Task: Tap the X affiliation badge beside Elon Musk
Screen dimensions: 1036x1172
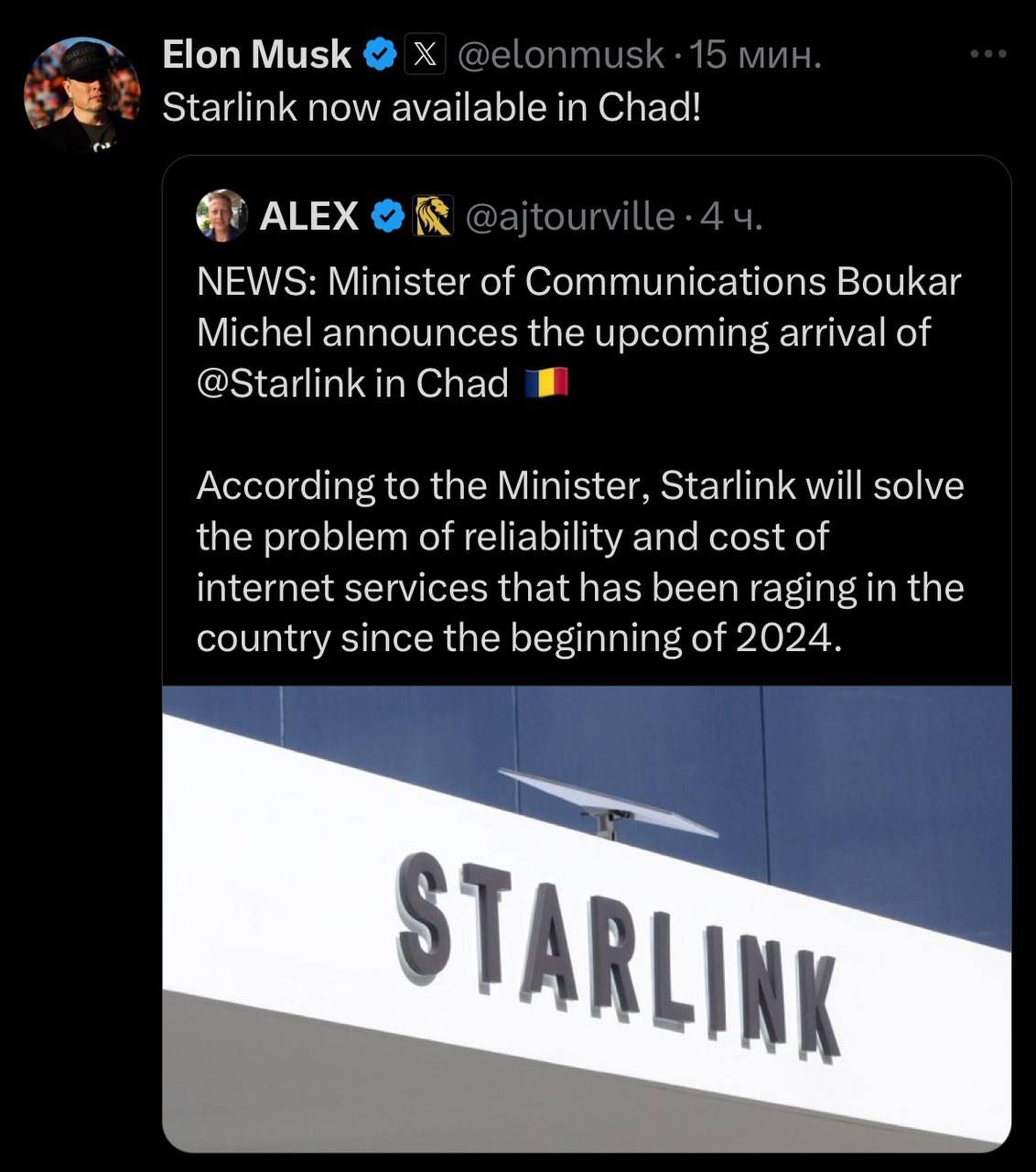Action: [424, 55]
